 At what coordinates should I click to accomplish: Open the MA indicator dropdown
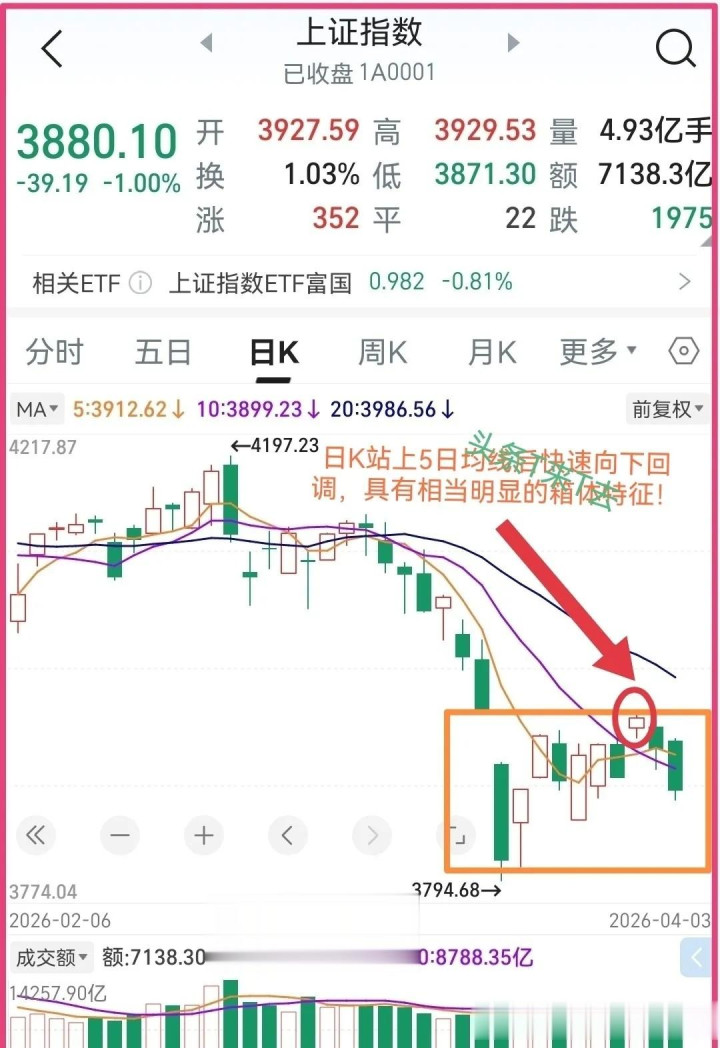point(37,408)
